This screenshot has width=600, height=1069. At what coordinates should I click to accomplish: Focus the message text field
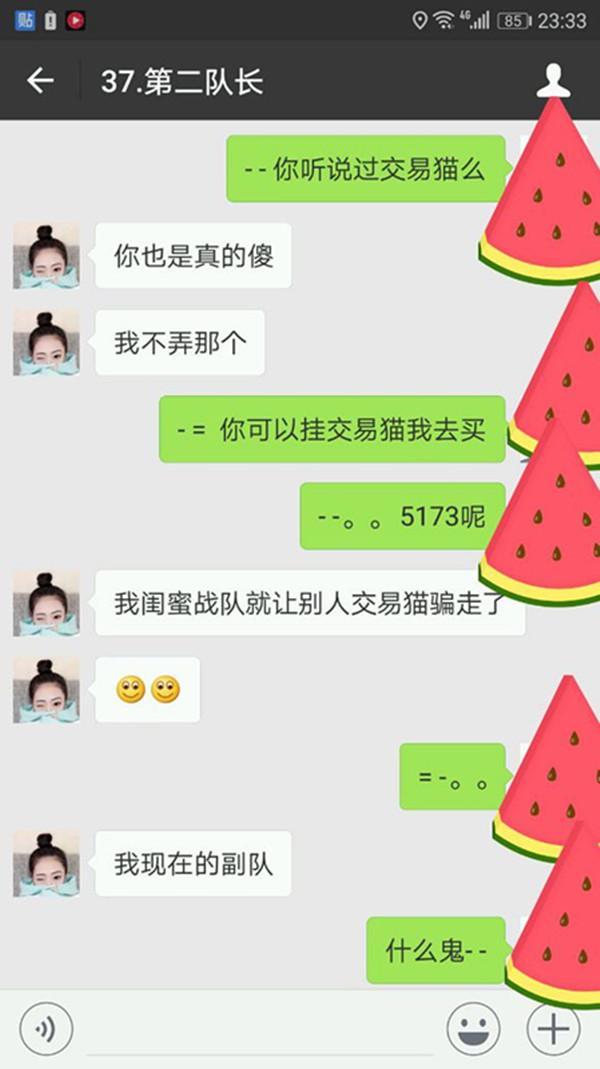260,1028
